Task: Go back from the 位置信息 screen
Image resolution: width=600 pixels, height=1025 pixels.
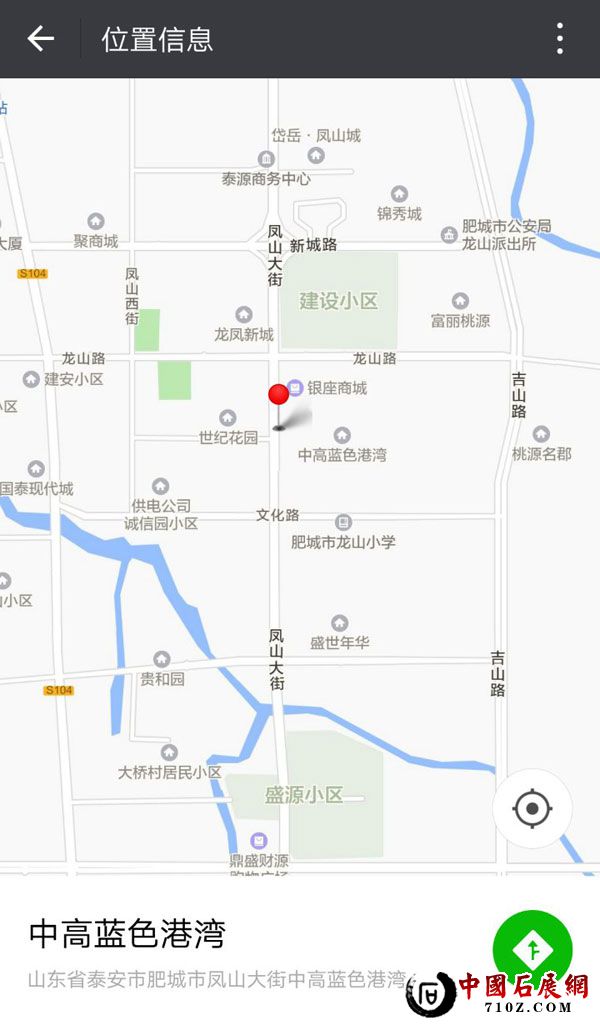Action: tap(41, 39)
